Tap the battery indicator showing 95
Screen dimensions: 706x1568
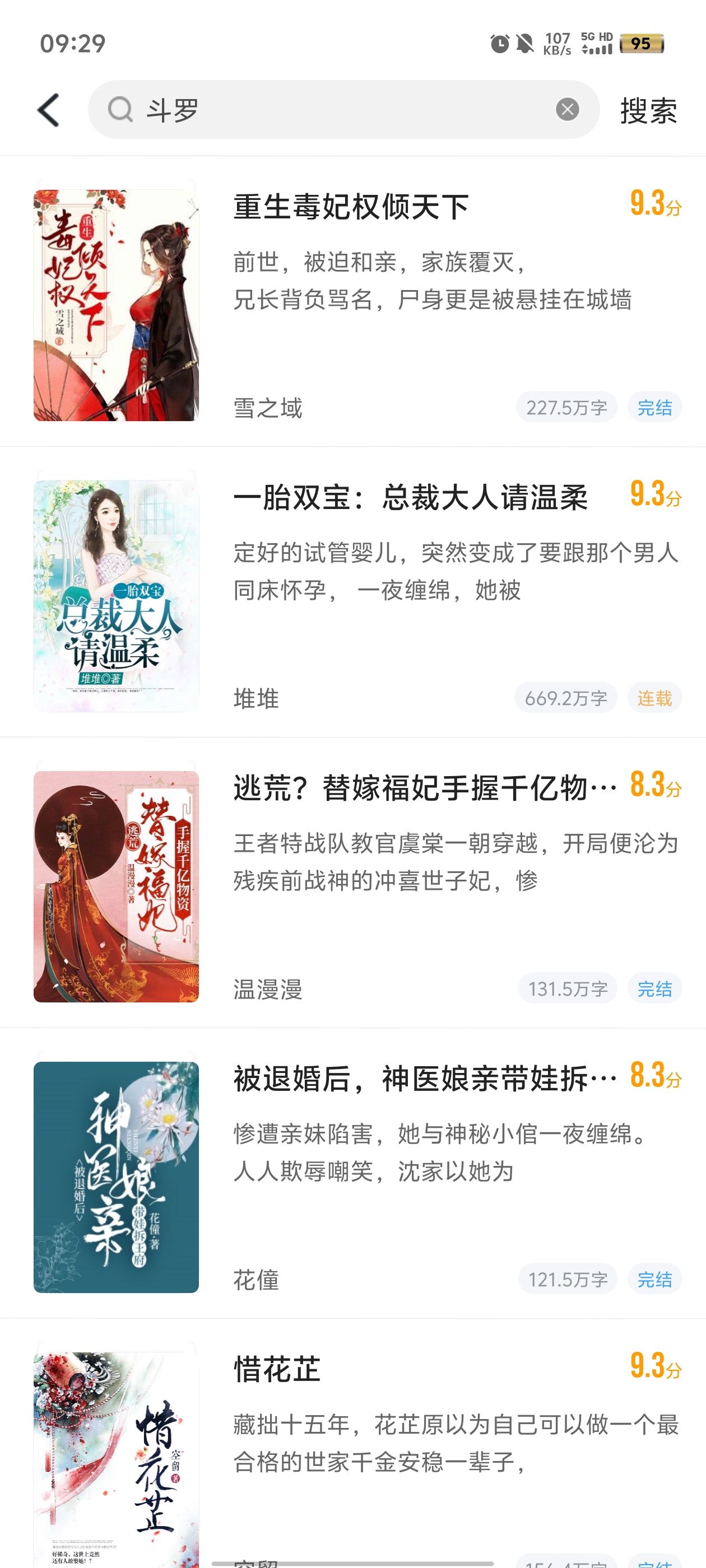(643, 44)
